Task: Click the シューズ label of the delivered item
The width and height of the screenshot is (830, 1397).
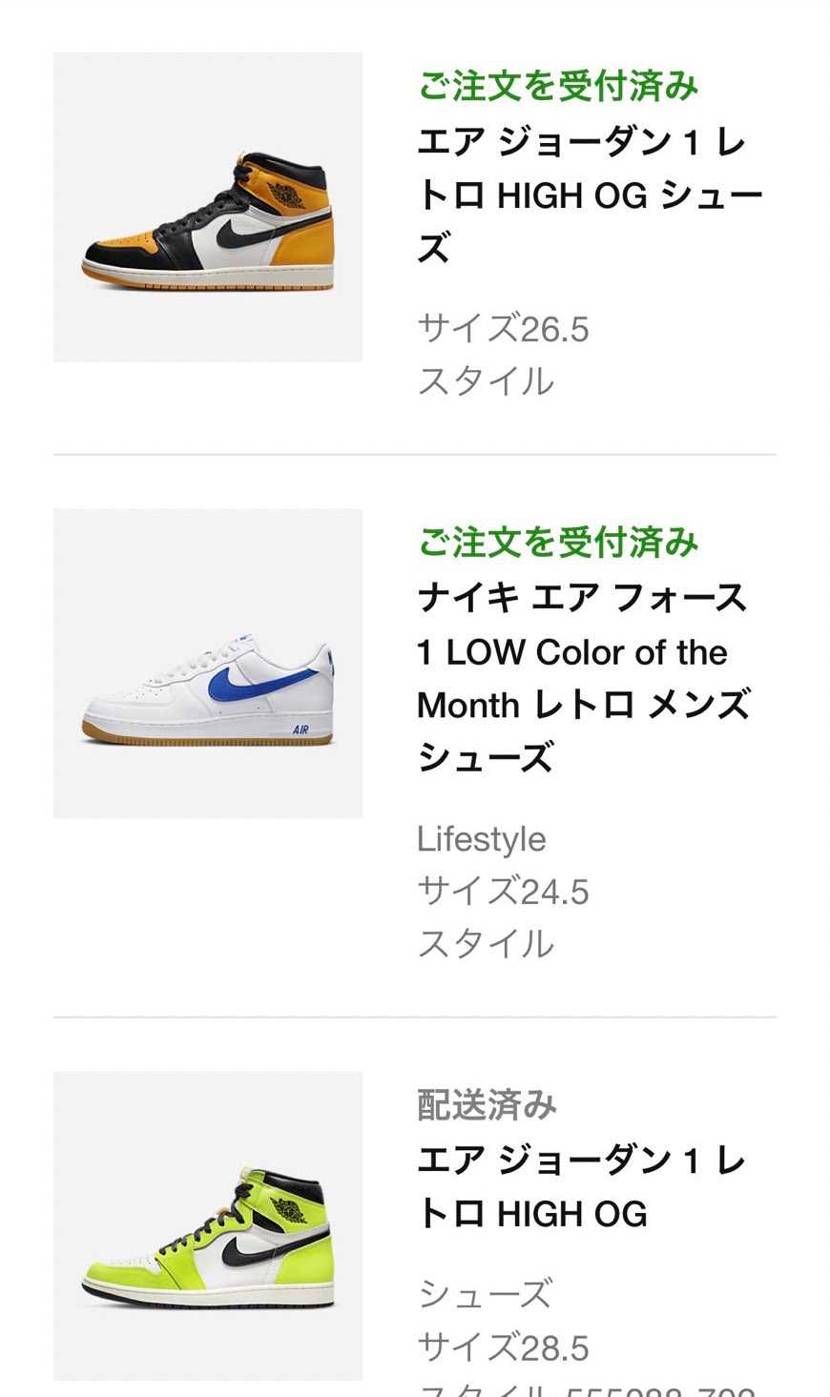Action: click(x=484, y=1294)
